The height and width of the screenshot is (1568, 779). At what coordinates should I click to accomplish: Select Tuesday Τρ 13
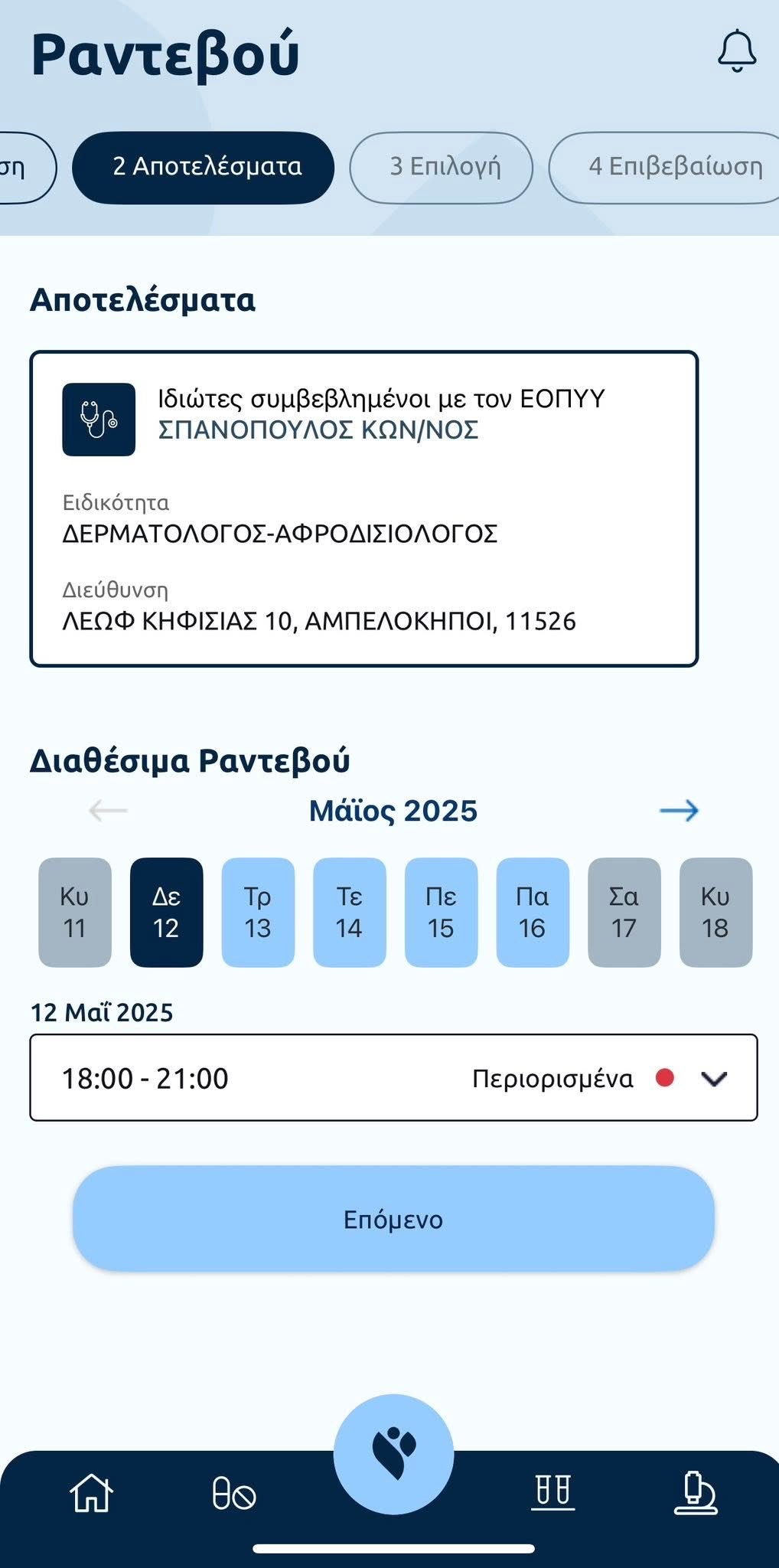pos(258,912)
